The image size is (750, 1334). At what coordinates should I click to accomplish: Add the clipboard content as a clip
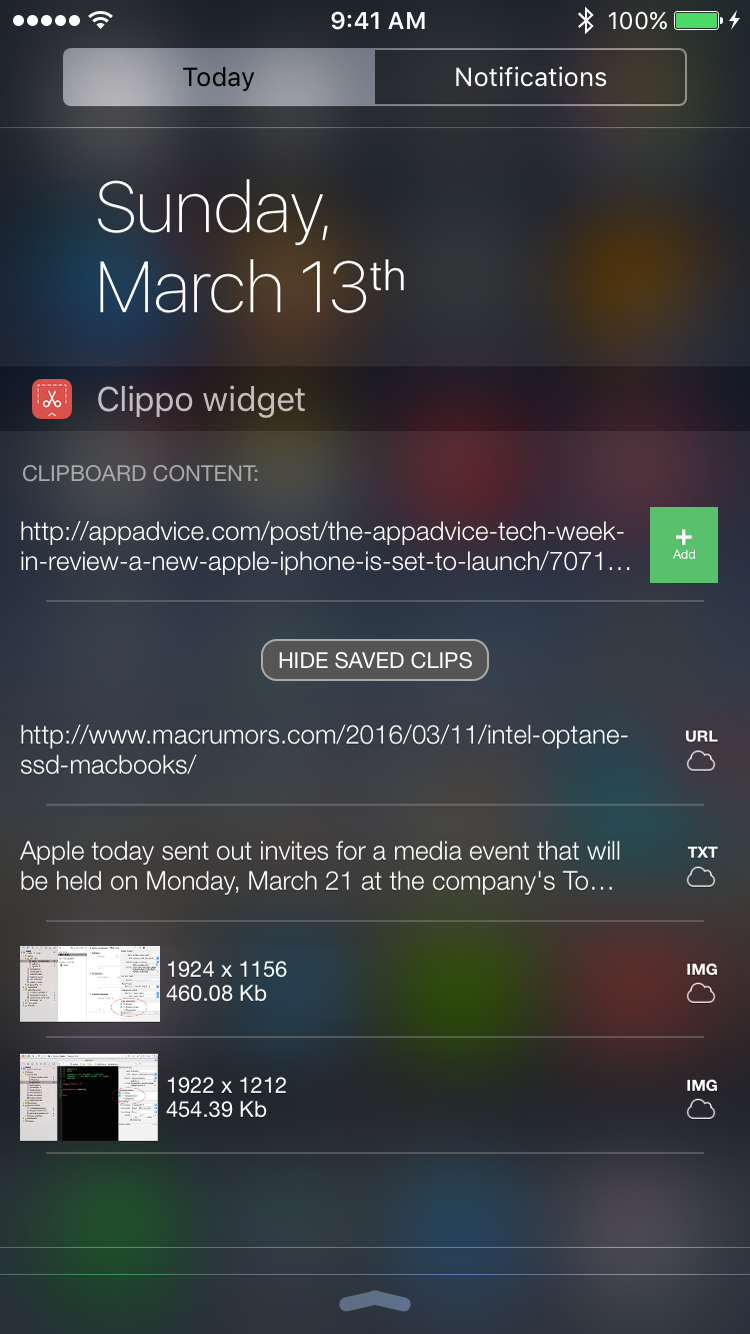pos(684,545)
